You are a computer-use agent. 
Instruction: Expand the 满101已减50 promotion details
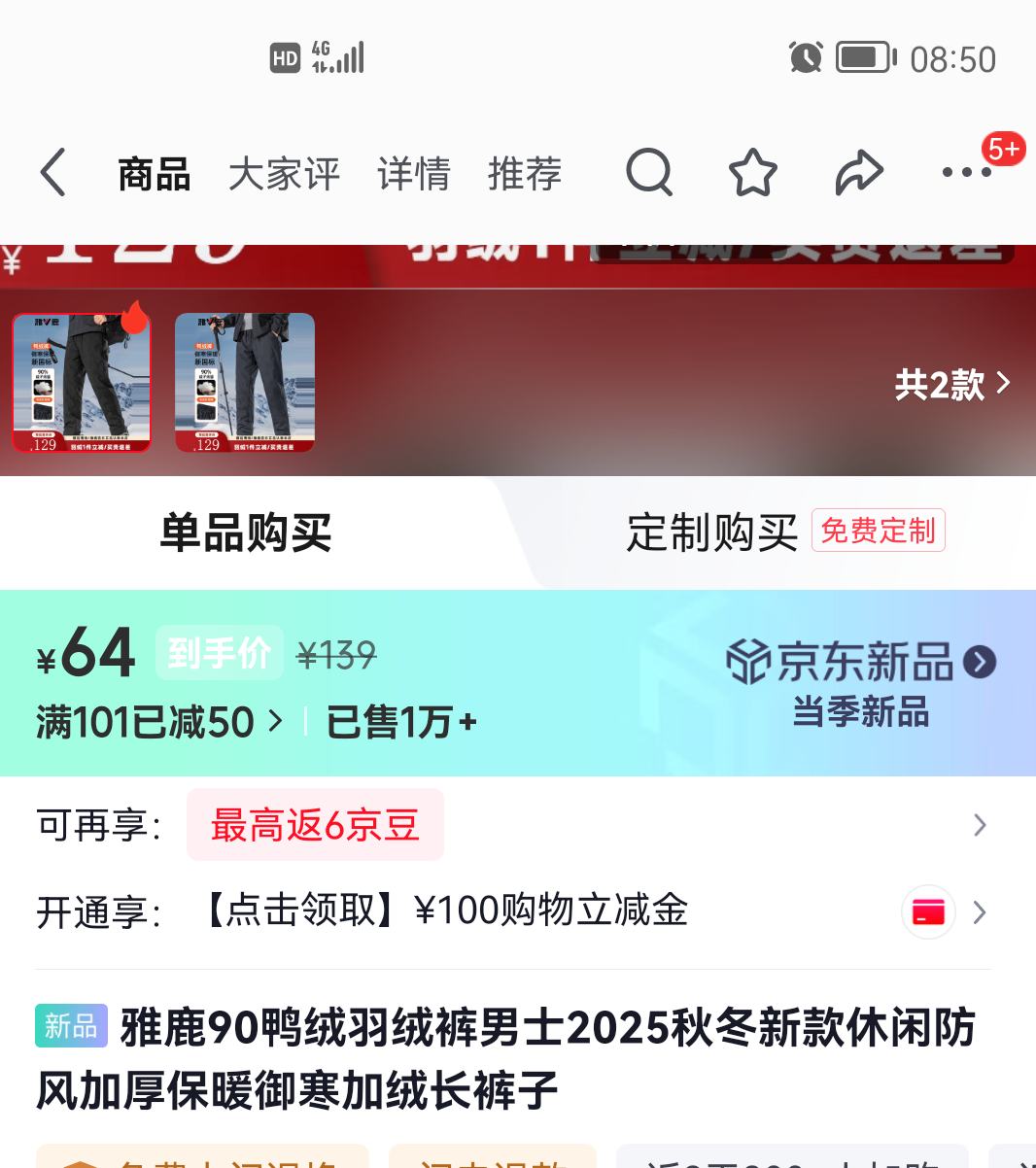click(157, 722)
